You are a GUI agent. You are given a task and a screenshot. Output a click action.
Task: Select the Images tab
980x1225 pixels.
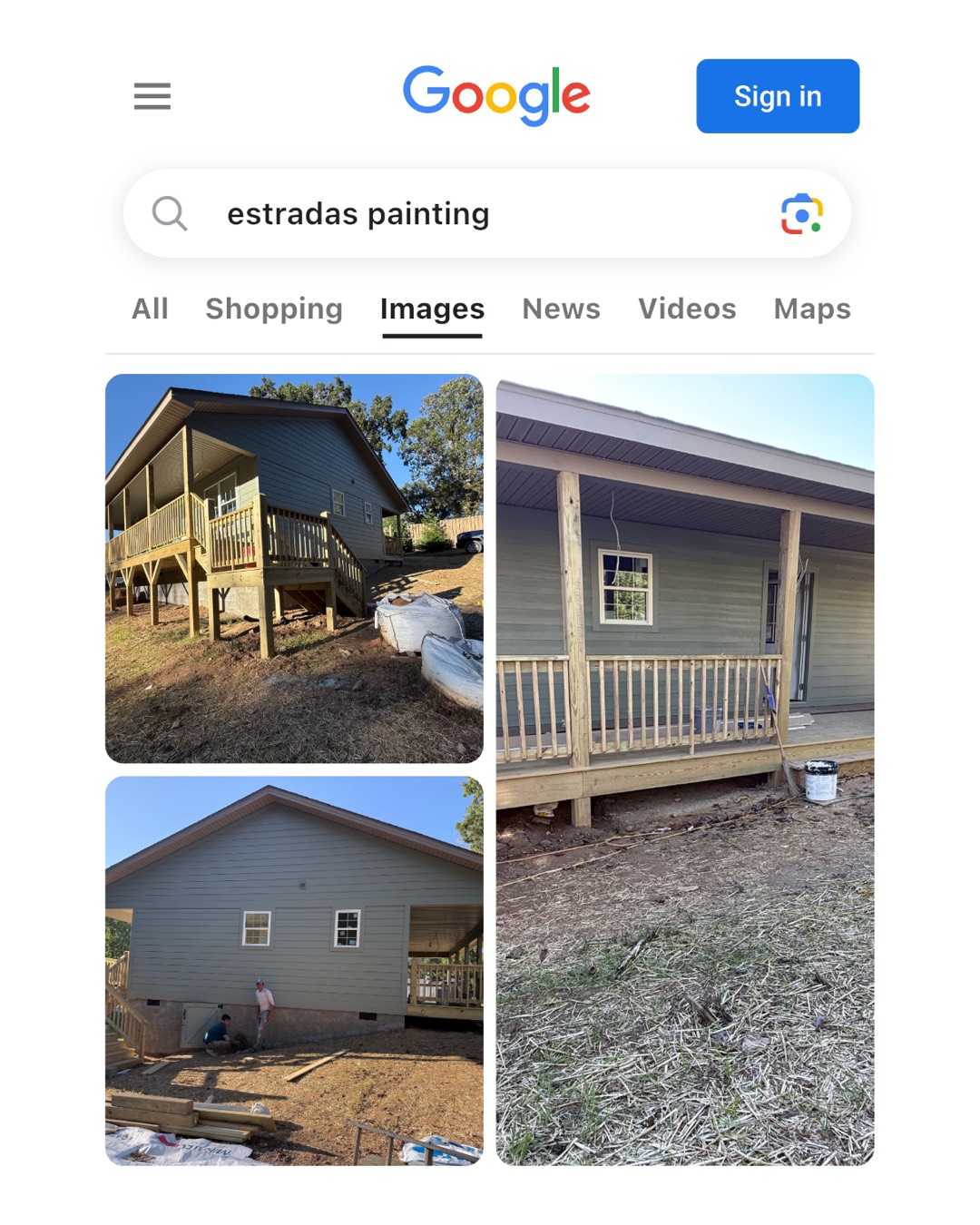(432, 309)
